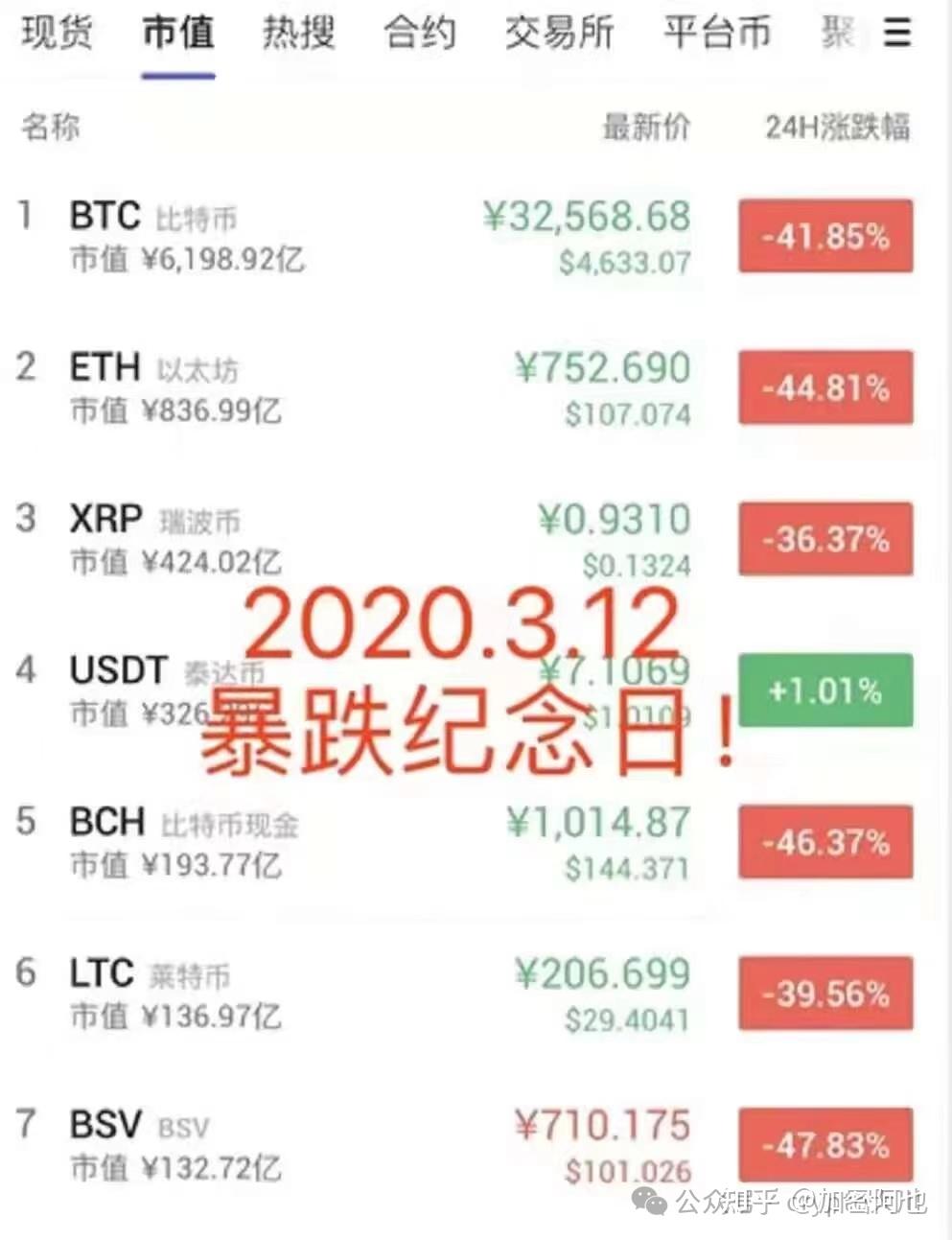Select the 市值 tab

click(175, 32)
